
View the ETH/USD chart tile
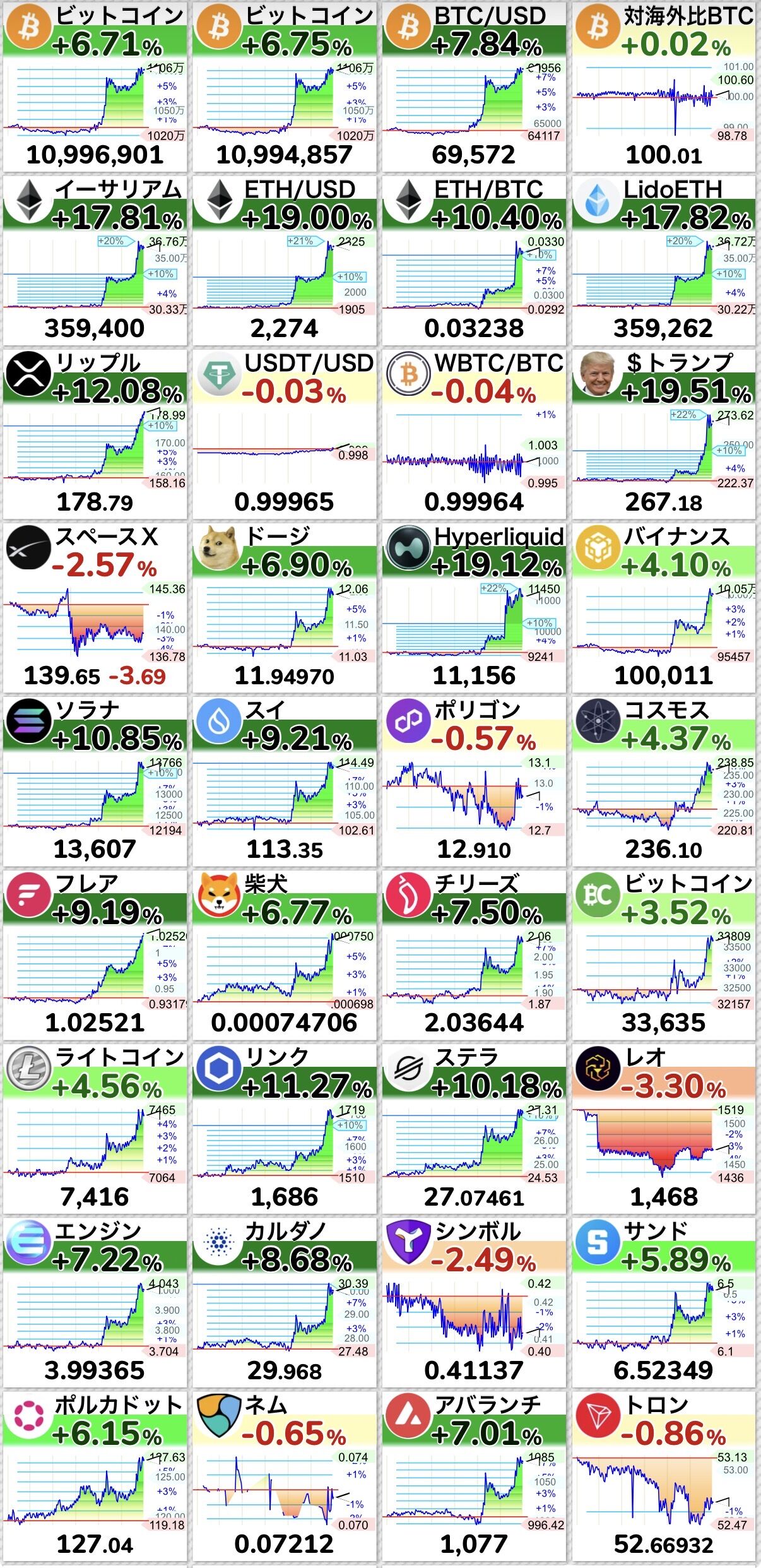[285, 260]
